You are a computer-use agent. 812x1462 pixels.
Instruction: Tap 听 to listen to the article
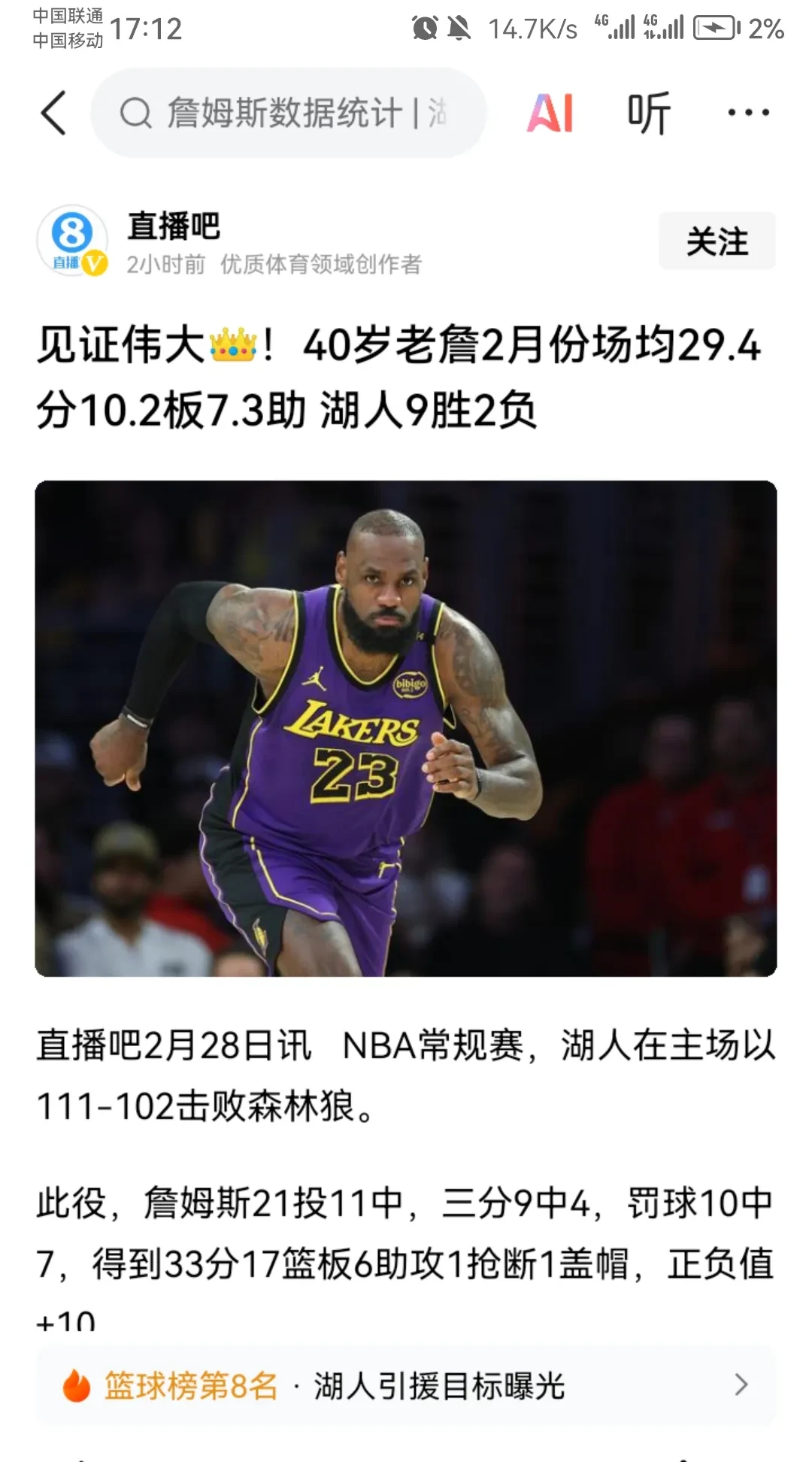pyautogui.click(x=649, y=113)
